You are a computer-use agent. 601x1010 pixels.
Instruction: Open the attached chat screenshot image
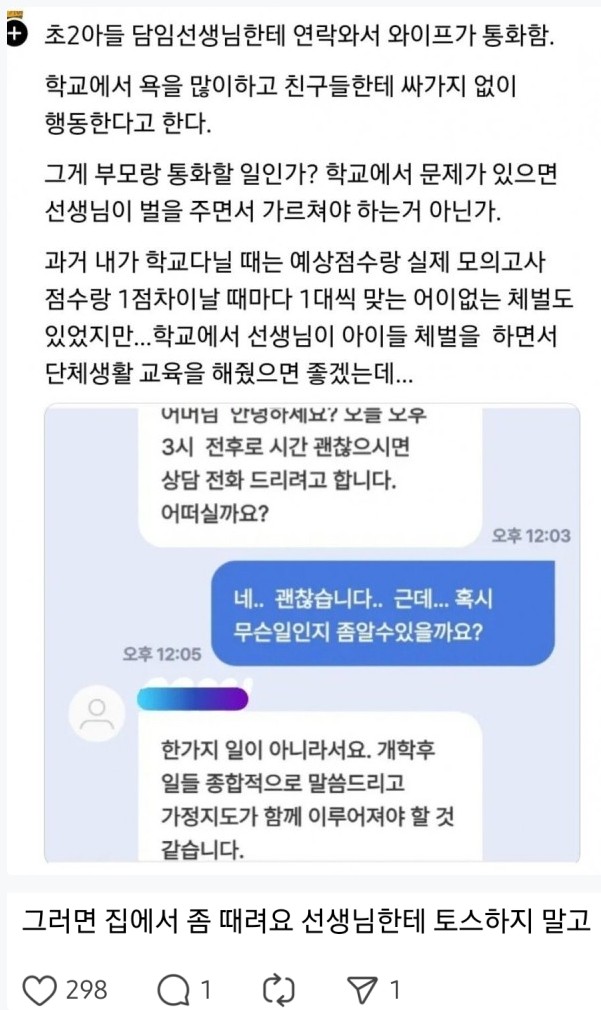(312, 635)
